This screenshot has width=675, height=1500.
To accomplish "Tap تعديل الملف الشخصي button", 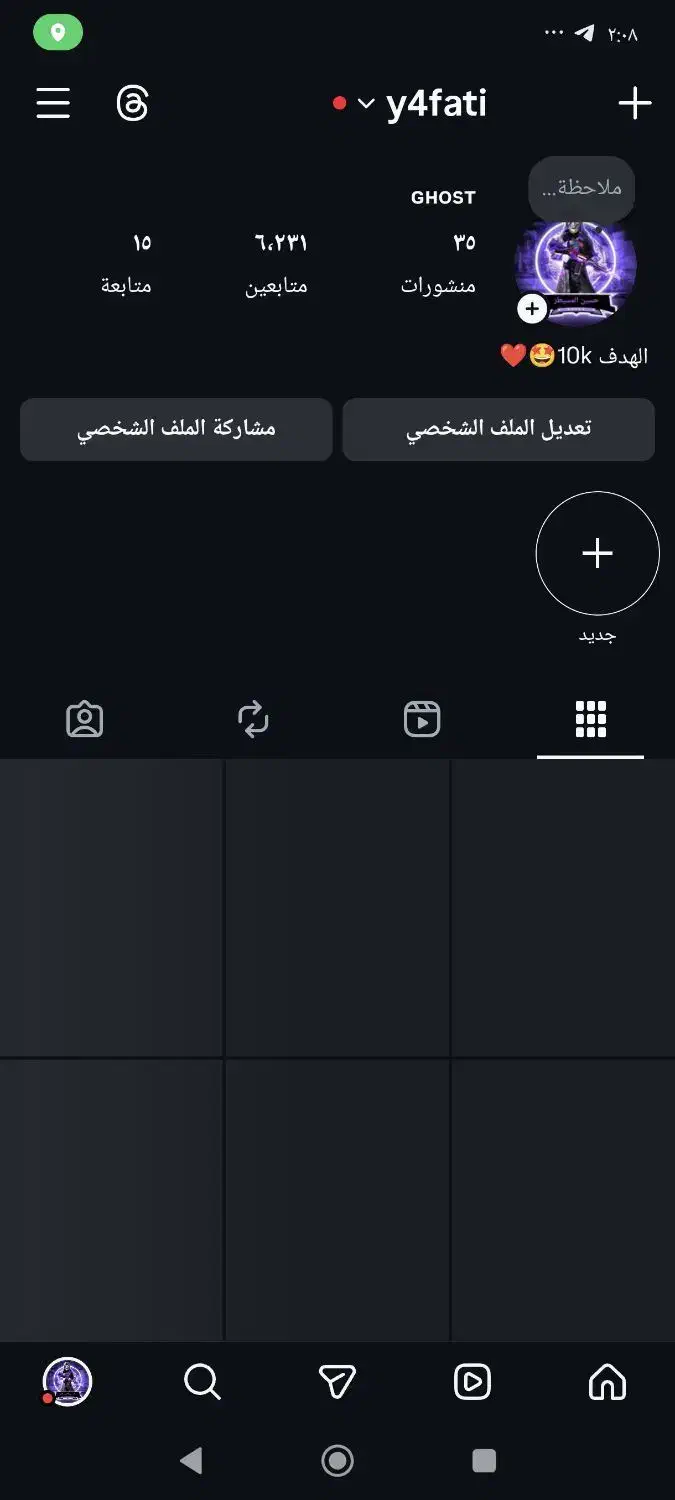I will [x=498, y=429].
